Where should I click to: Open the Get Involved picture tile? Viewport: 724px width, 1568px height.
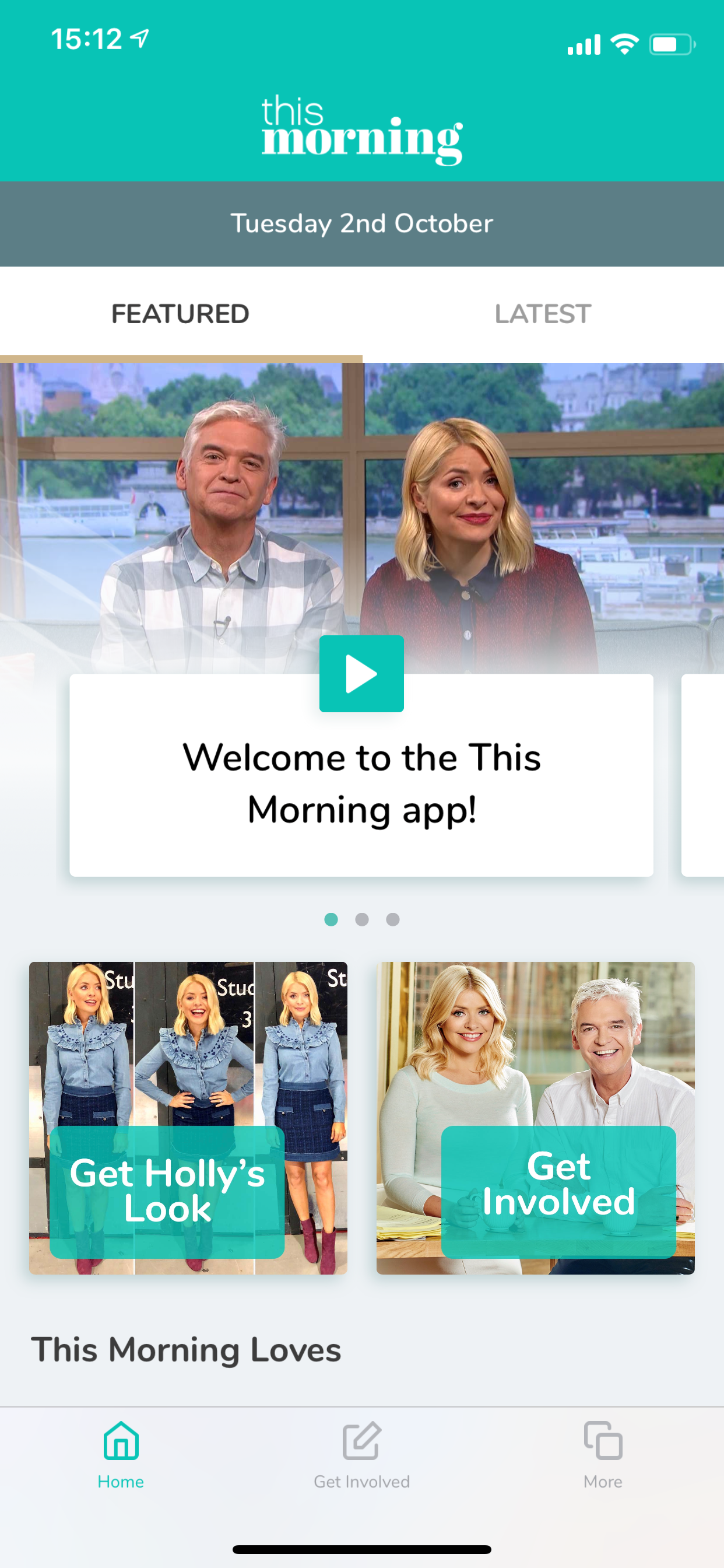point(535,1118)
